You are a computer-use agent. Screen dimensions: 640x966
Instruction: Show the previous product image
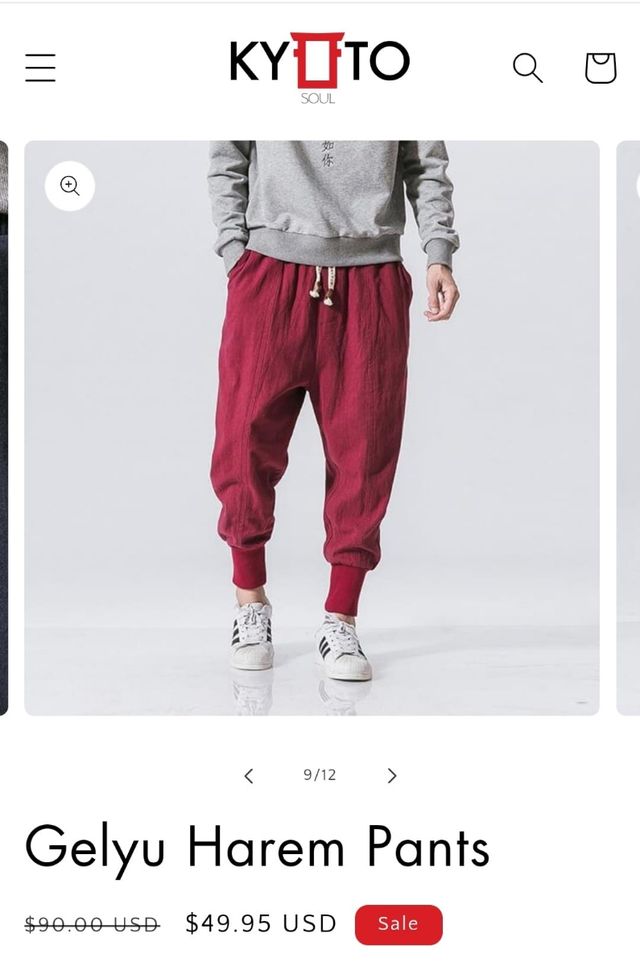coord(249,775)
